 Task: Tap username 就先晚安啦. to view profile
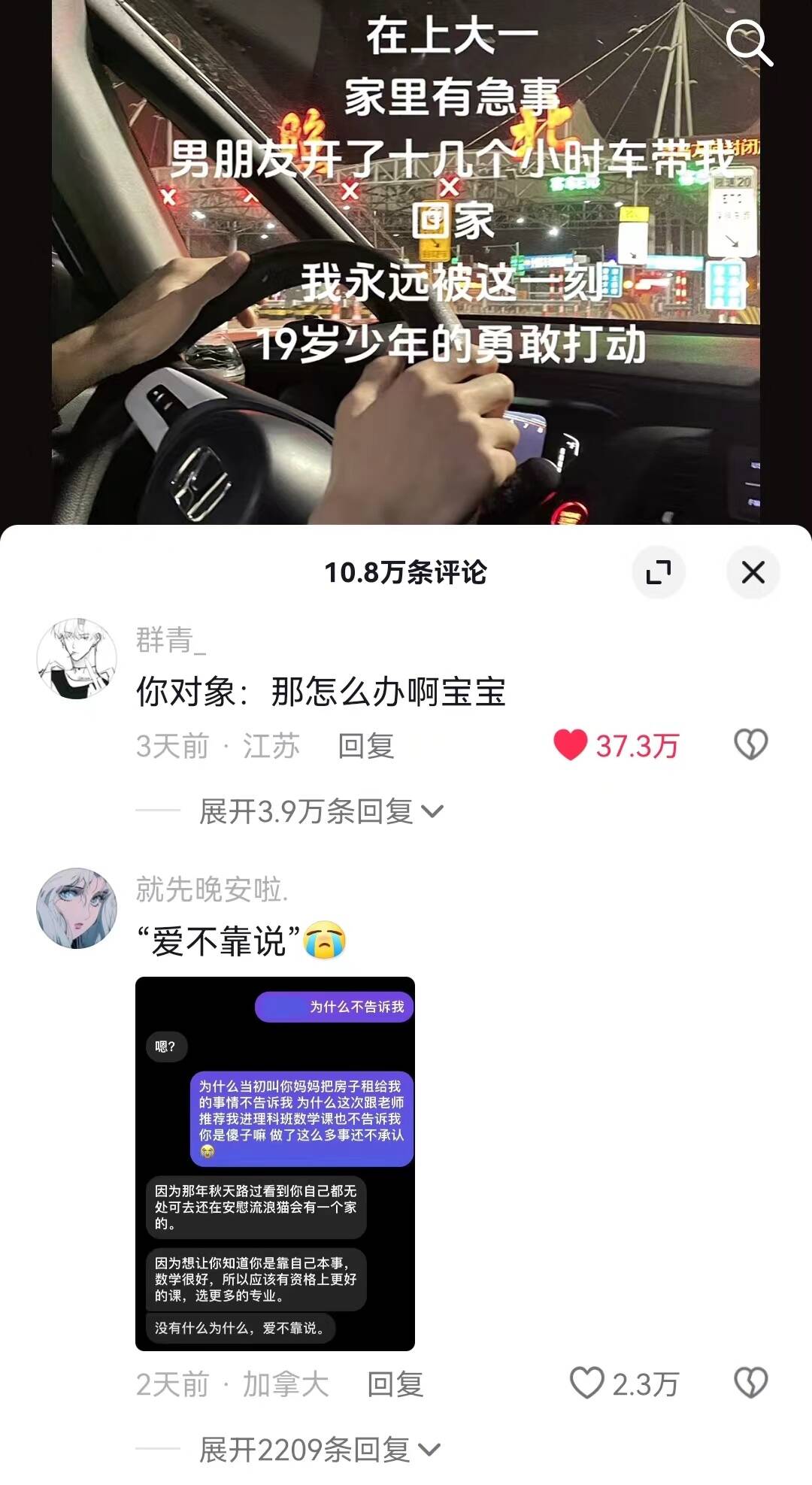pyautogui.click(x=212, y=889)
